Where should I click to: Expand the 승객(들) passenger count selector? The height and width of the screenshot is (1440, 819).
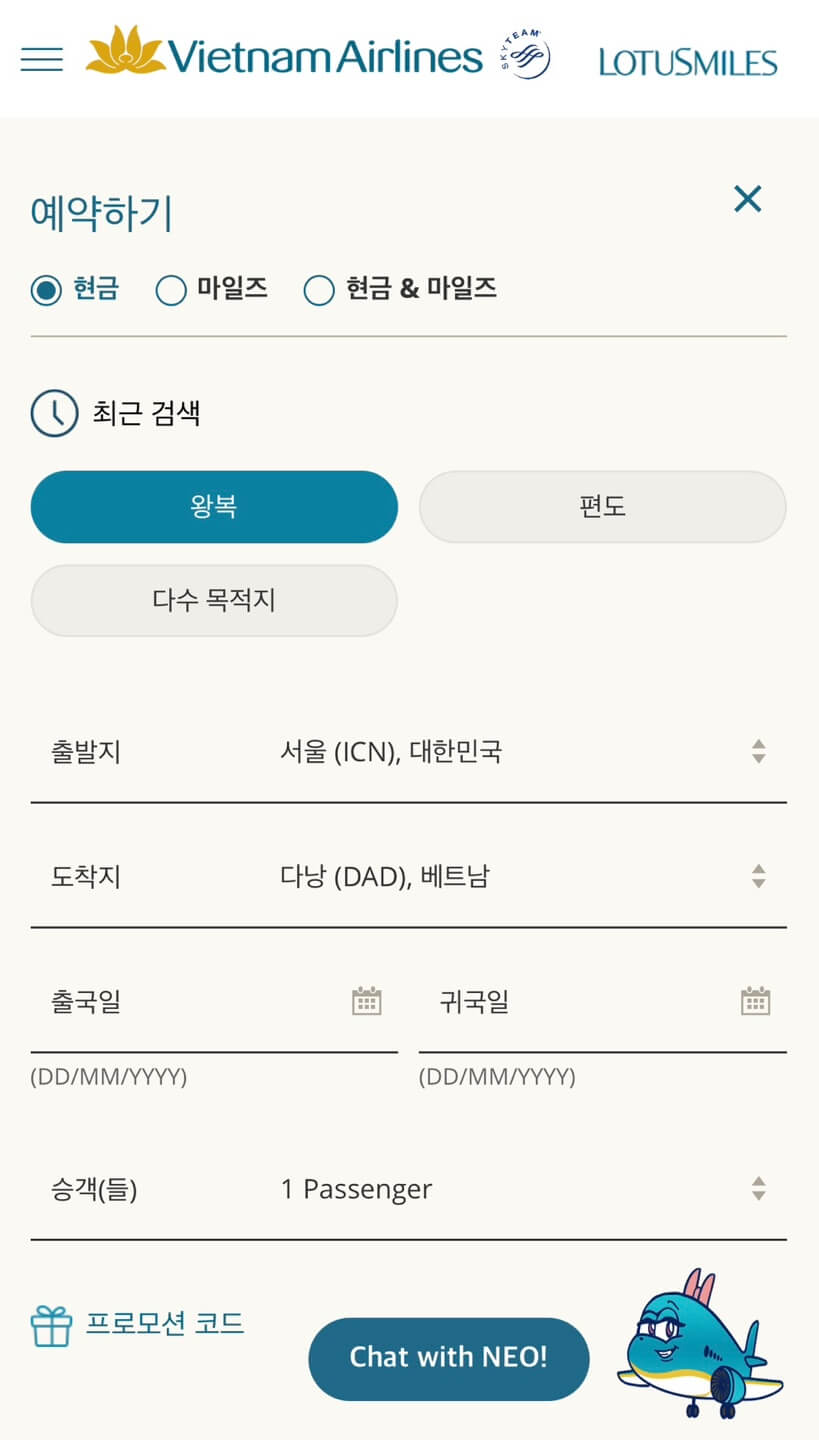[408, 1189]
